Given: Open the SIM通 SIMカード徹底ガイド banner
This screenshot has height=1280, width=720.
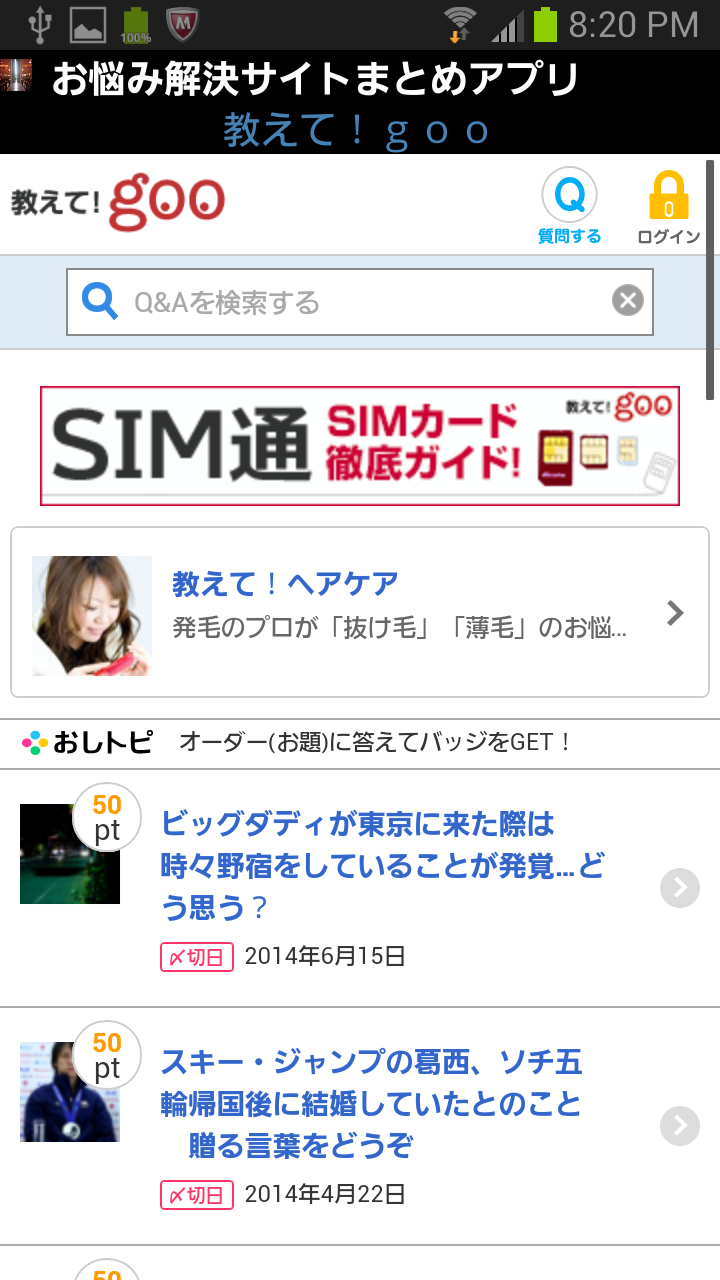Looking at the screenshot, I should [360, 446].
